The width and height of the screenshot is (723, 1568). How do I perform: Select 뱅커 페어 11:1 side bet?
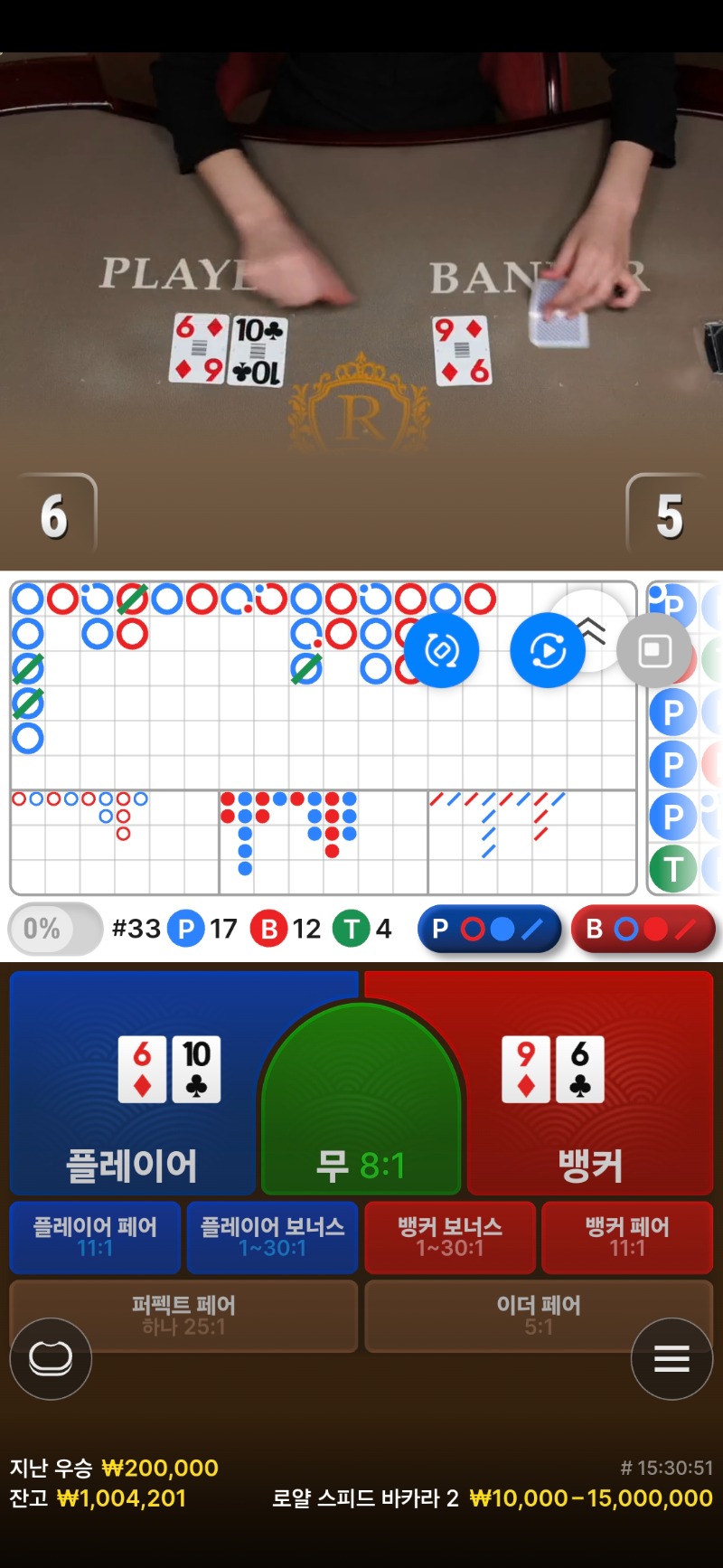pyautogui.click(x=627, y=1237)
